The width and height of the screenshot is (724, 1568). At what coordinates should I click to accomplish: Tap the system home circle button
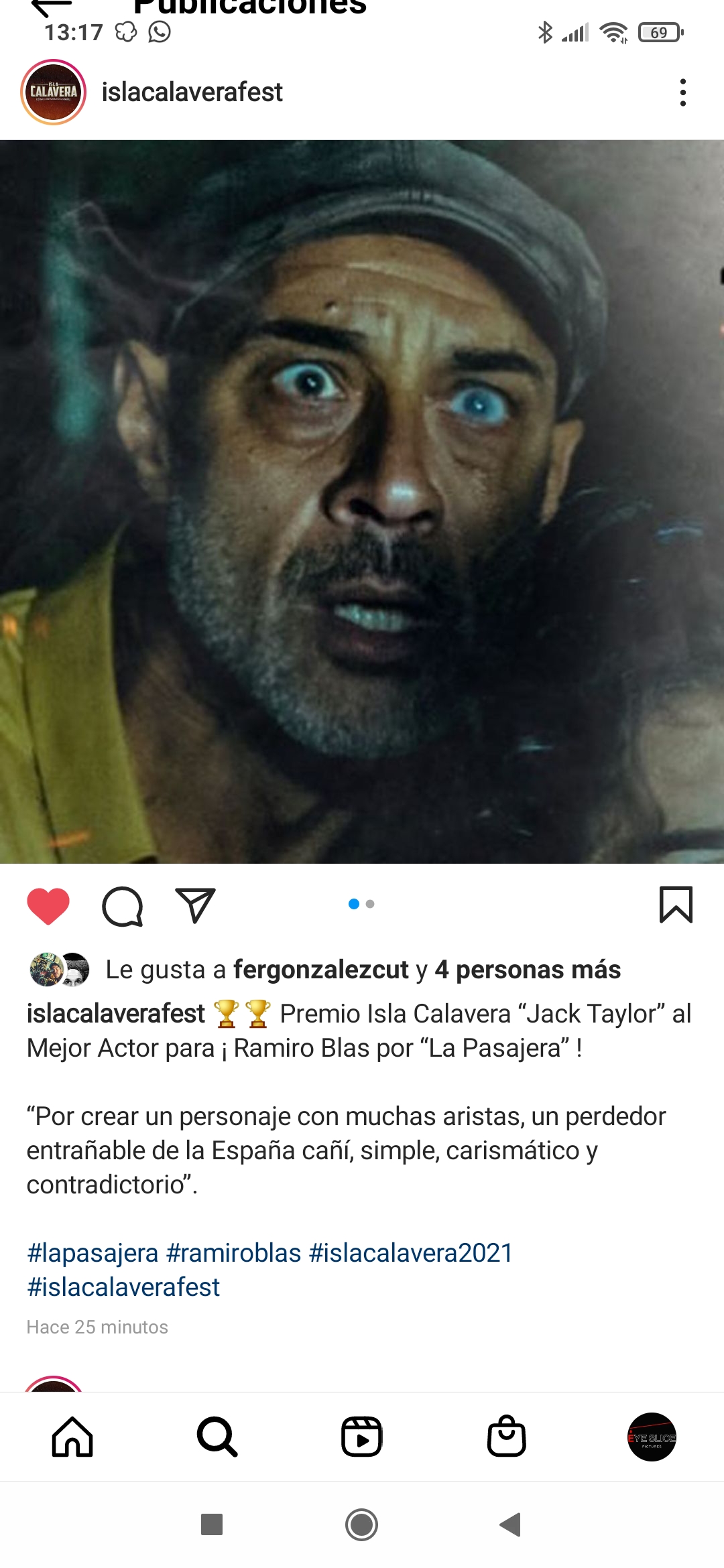coord(362,1524)
